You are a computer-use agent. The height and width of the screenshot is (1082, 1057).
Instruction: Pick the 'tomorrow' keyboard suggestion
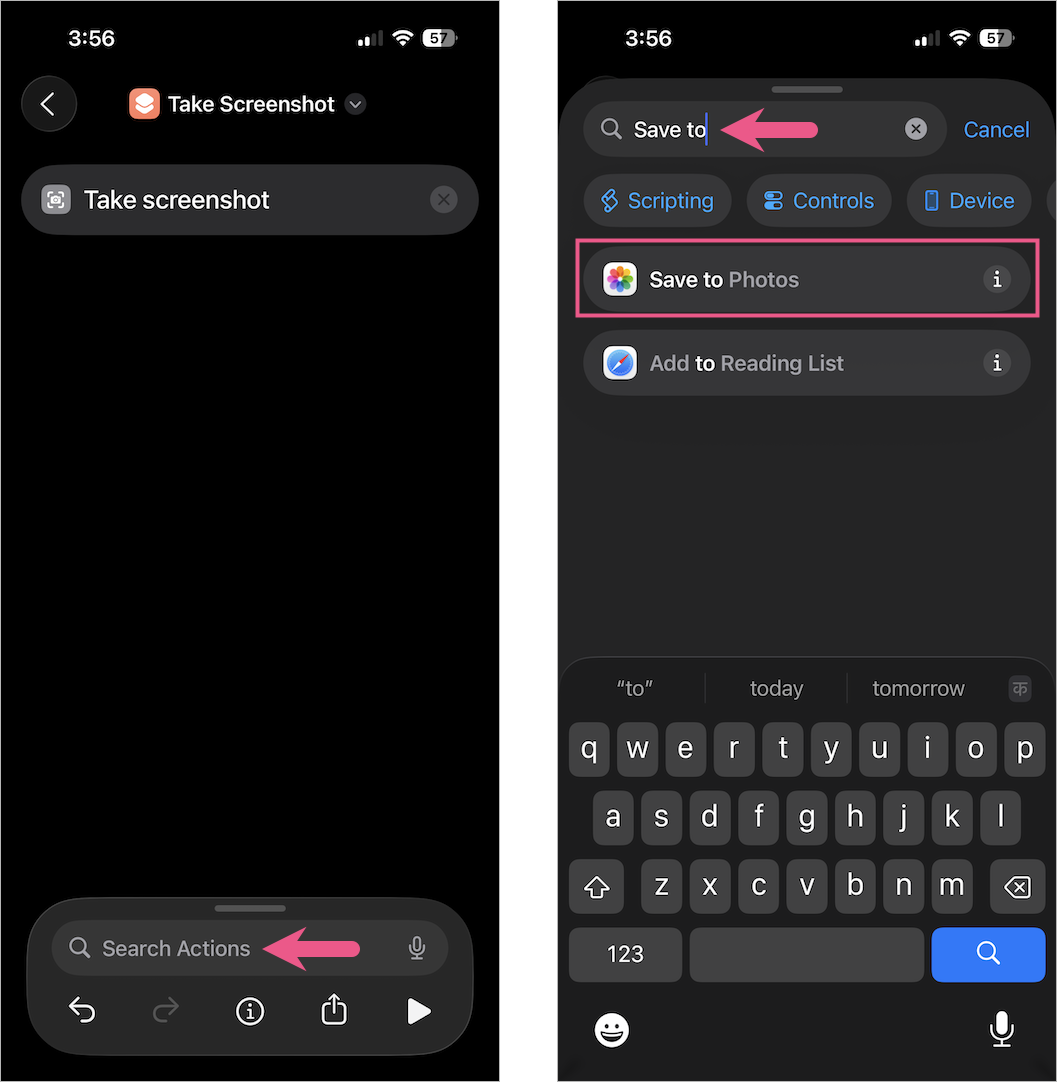(x=918, y=688)
